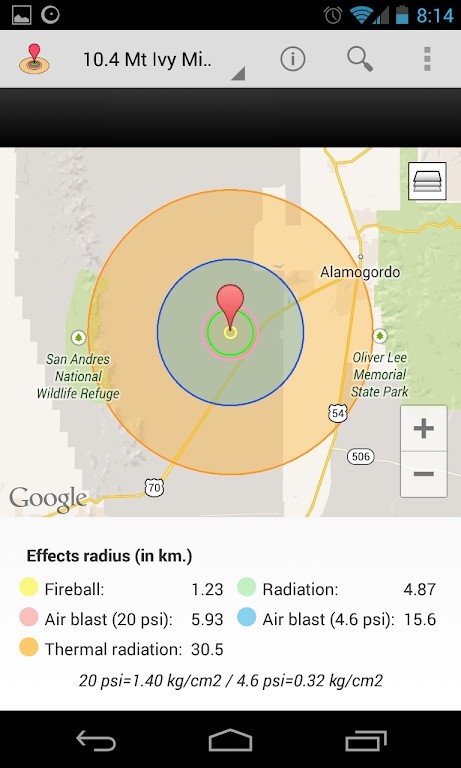Tap the app icon in the action bar
This screenshot has height=768, width=461.
(34, 59)
